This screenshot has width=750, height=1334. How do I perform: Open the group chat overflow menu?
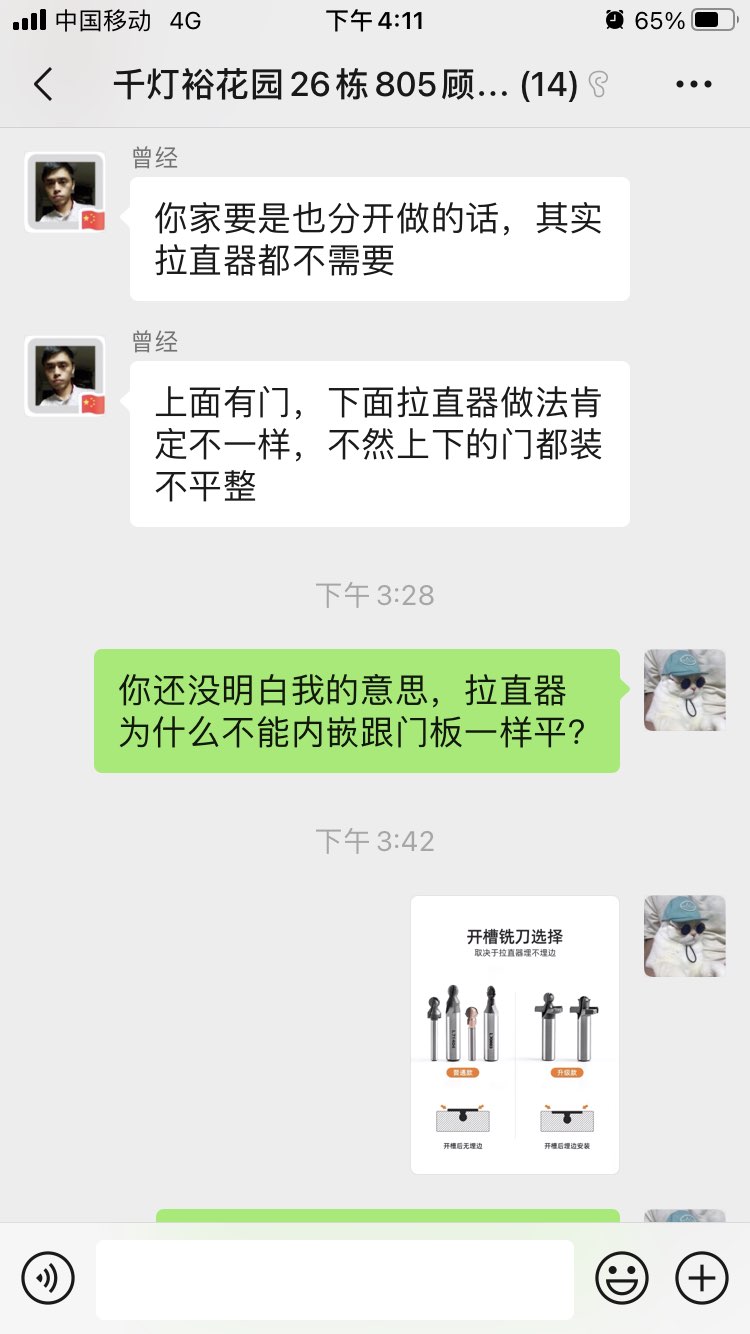(x=693, y=85)
